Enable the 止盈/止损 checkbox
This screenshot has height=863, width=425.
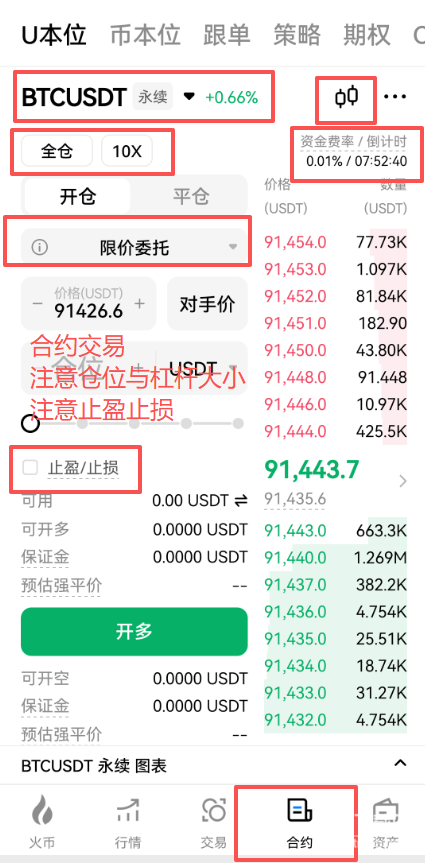(x=30, y=468)
